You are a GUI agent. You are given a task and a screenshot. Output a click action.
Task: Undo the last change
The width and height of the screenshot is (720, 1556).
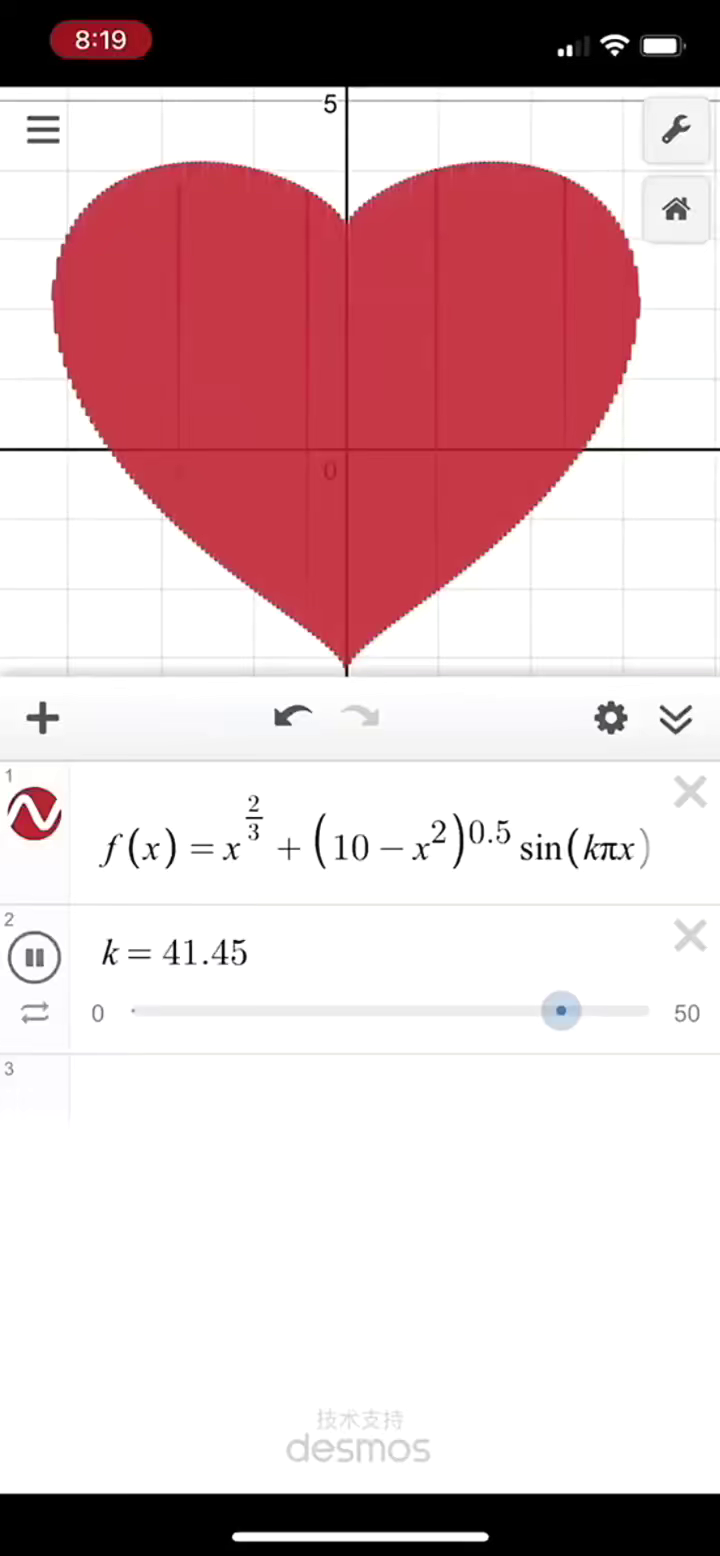[x=293, y=717]
